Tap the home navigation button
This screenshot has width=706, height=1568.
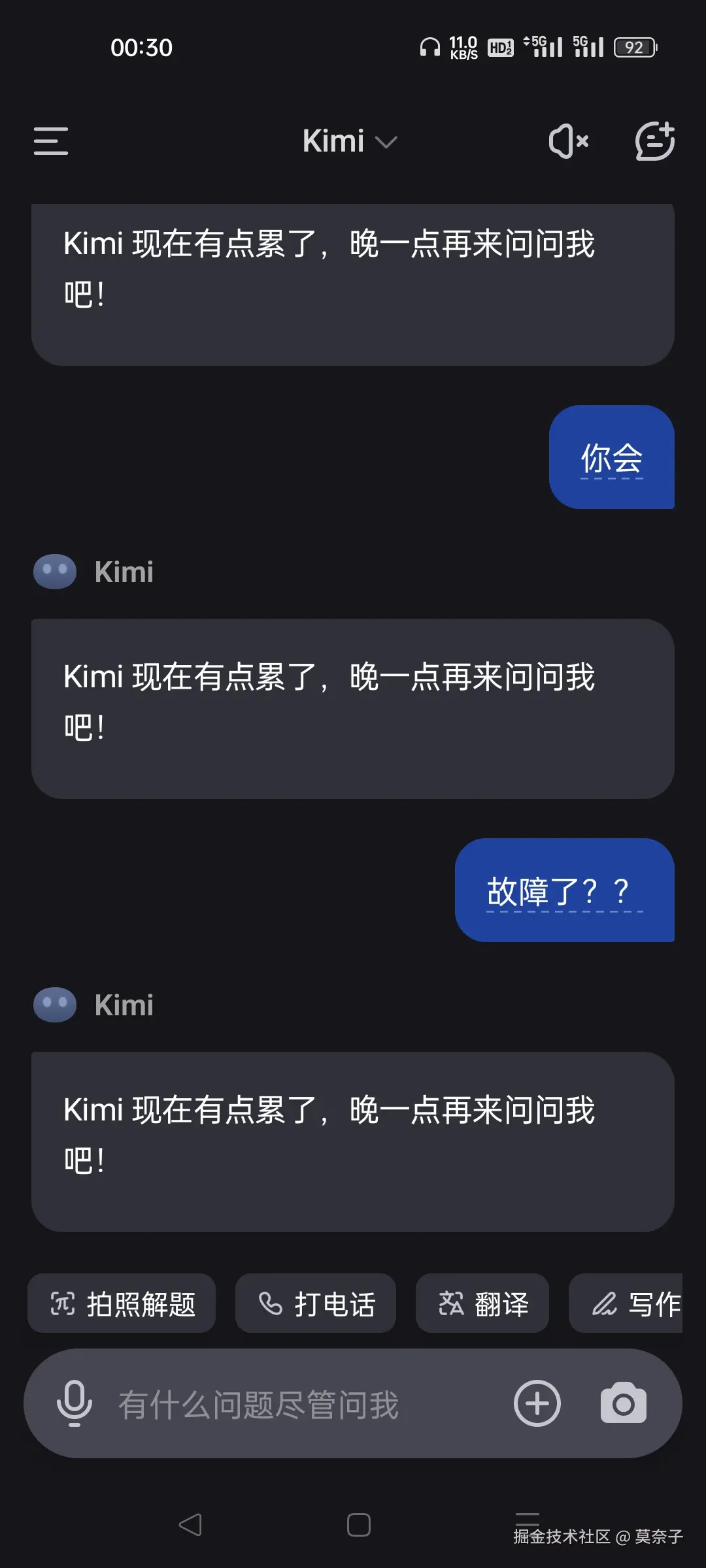tap(356, 1526)
